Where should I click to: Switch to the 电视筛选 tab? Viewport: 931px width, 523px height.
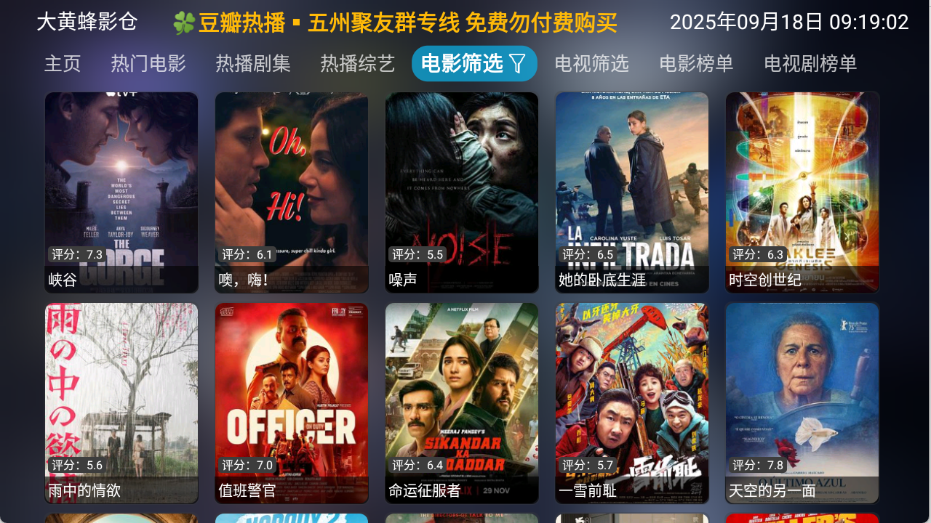click(x=591, y=64)
